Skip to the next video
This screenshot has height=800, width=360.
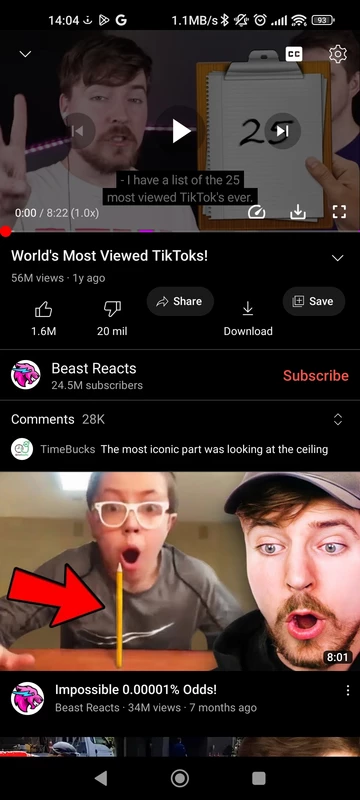282,131
